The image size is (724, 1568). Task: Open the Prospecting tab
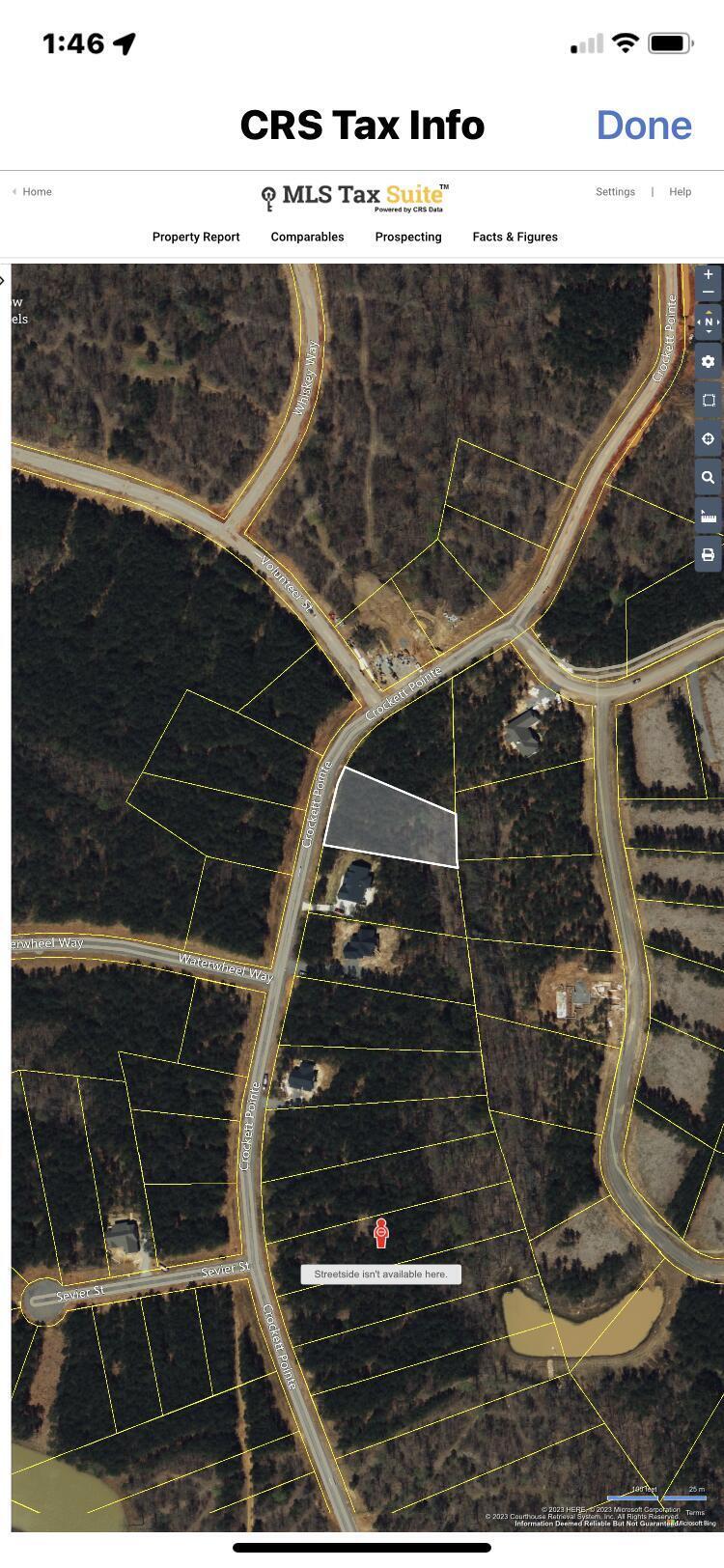pyautogui.click(x=407, y=237)
